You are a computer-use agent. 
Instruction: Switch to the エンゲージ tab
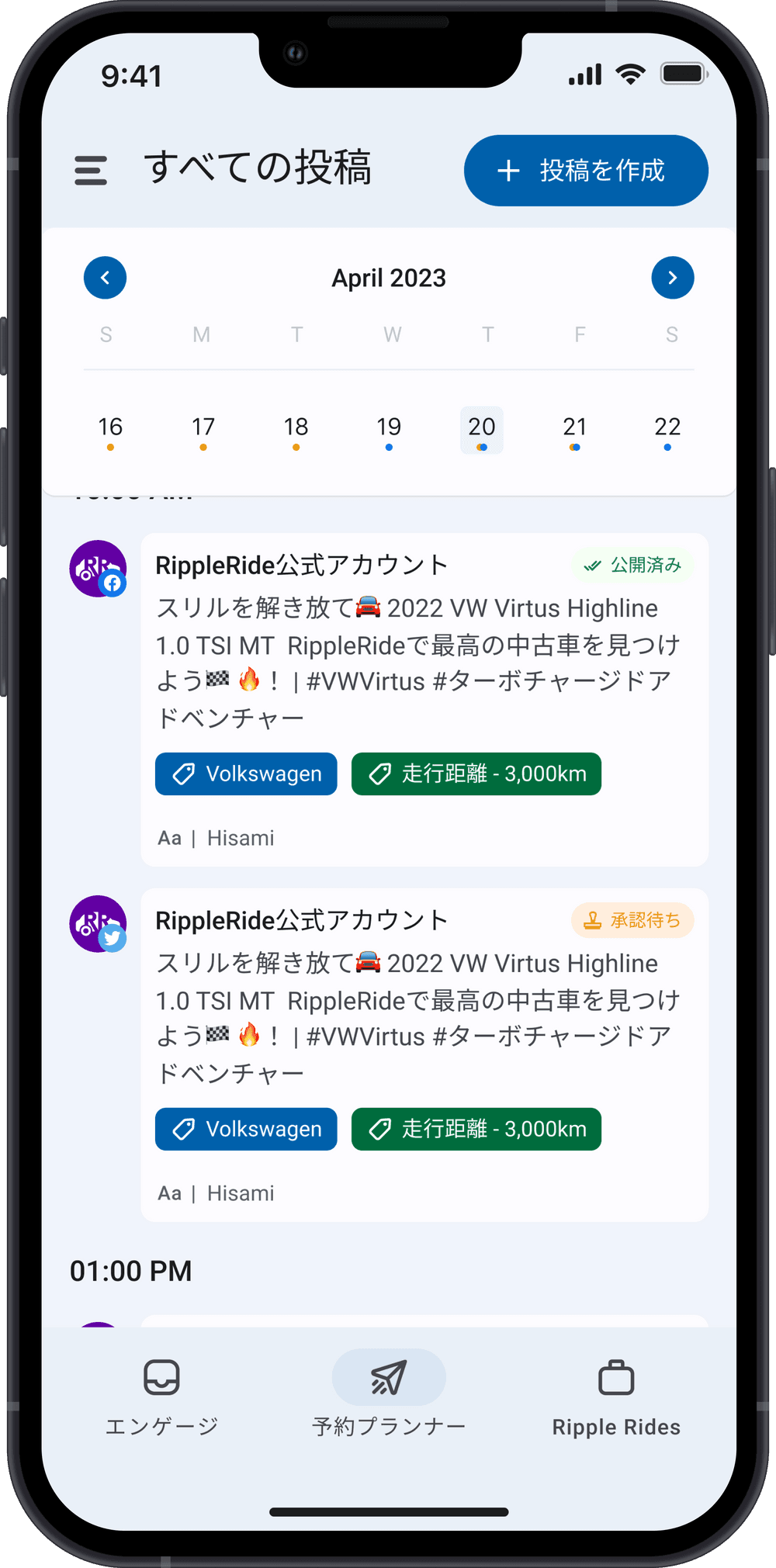(161, 1395)
